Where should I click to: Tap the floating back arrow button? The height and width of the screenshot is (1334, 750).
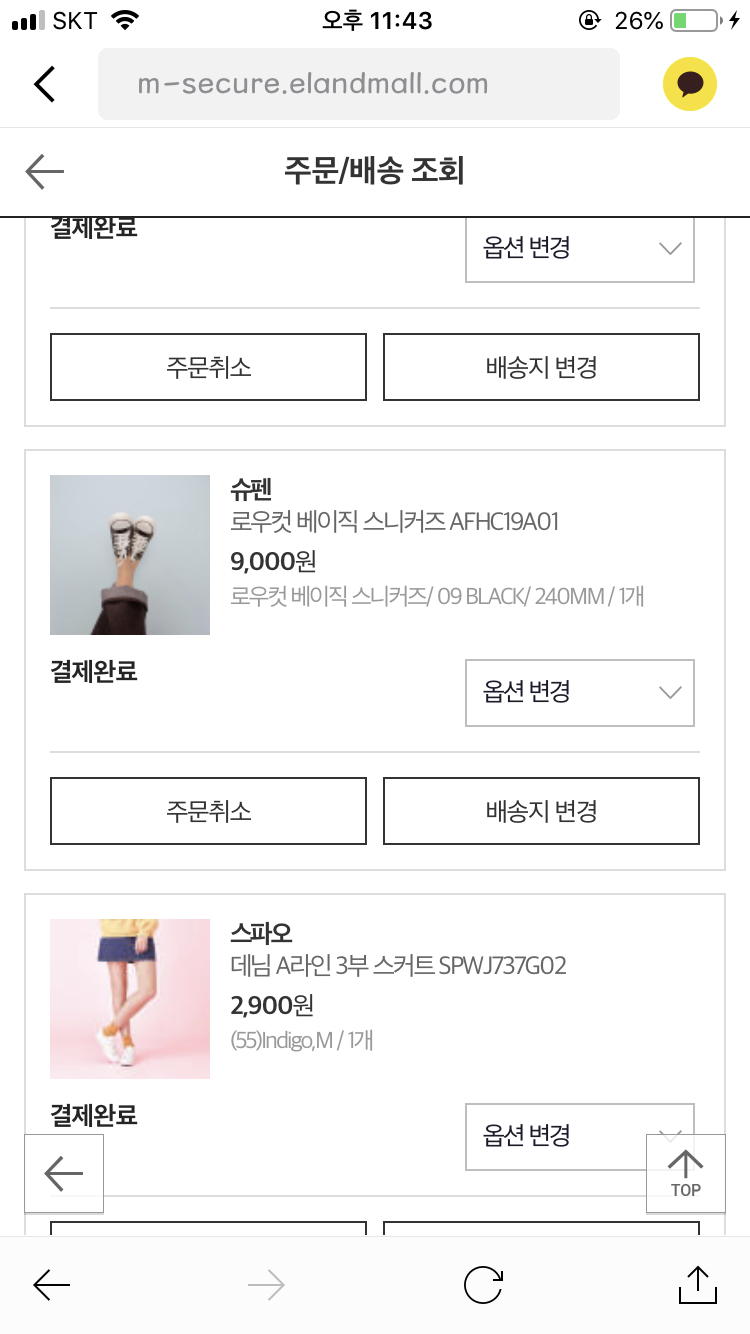click(64, 1173)
